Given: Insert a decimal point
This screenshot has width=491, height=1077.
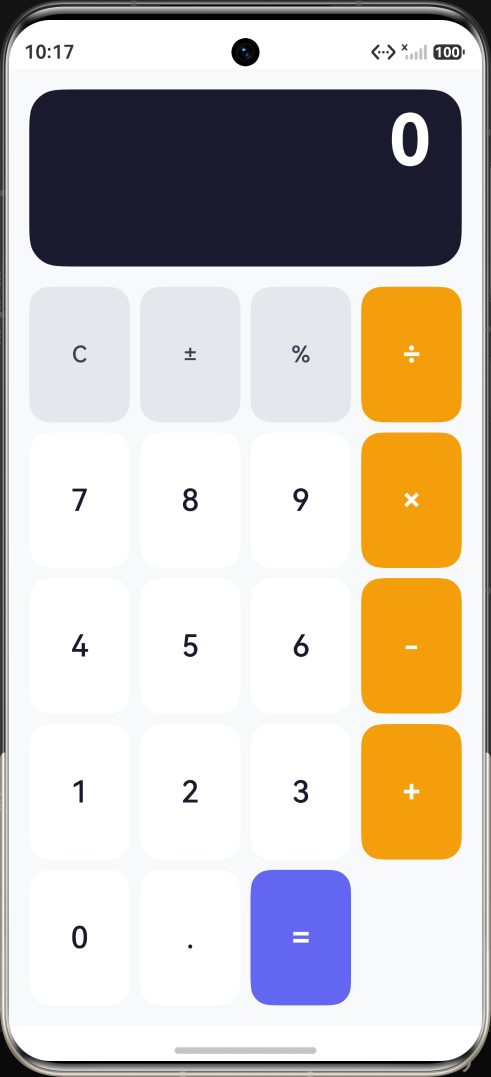Looking at the screenshot, I should [x=190, y=938].
